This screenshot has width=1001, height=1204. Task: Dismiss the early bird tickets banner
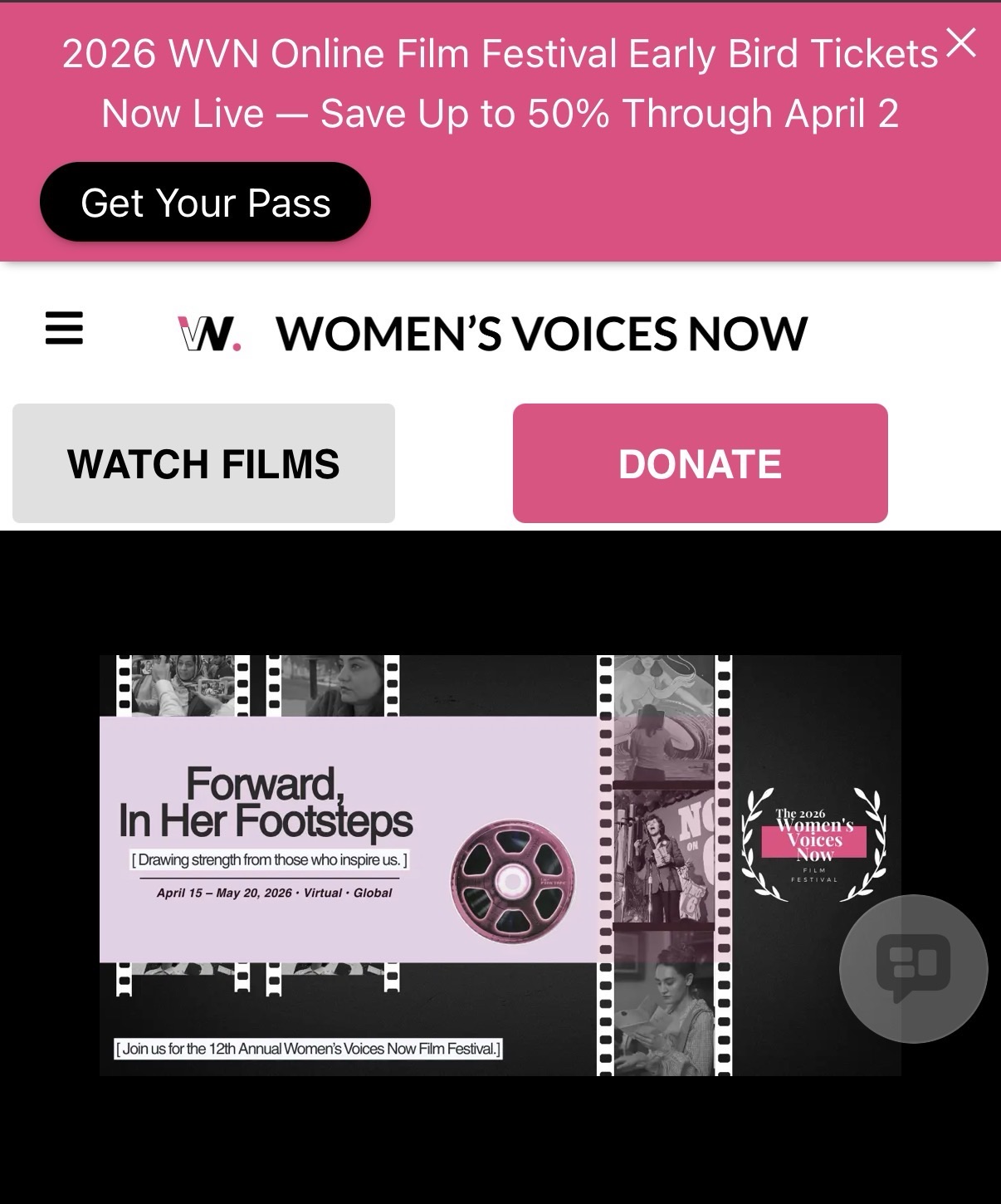(x=962, y=42)
